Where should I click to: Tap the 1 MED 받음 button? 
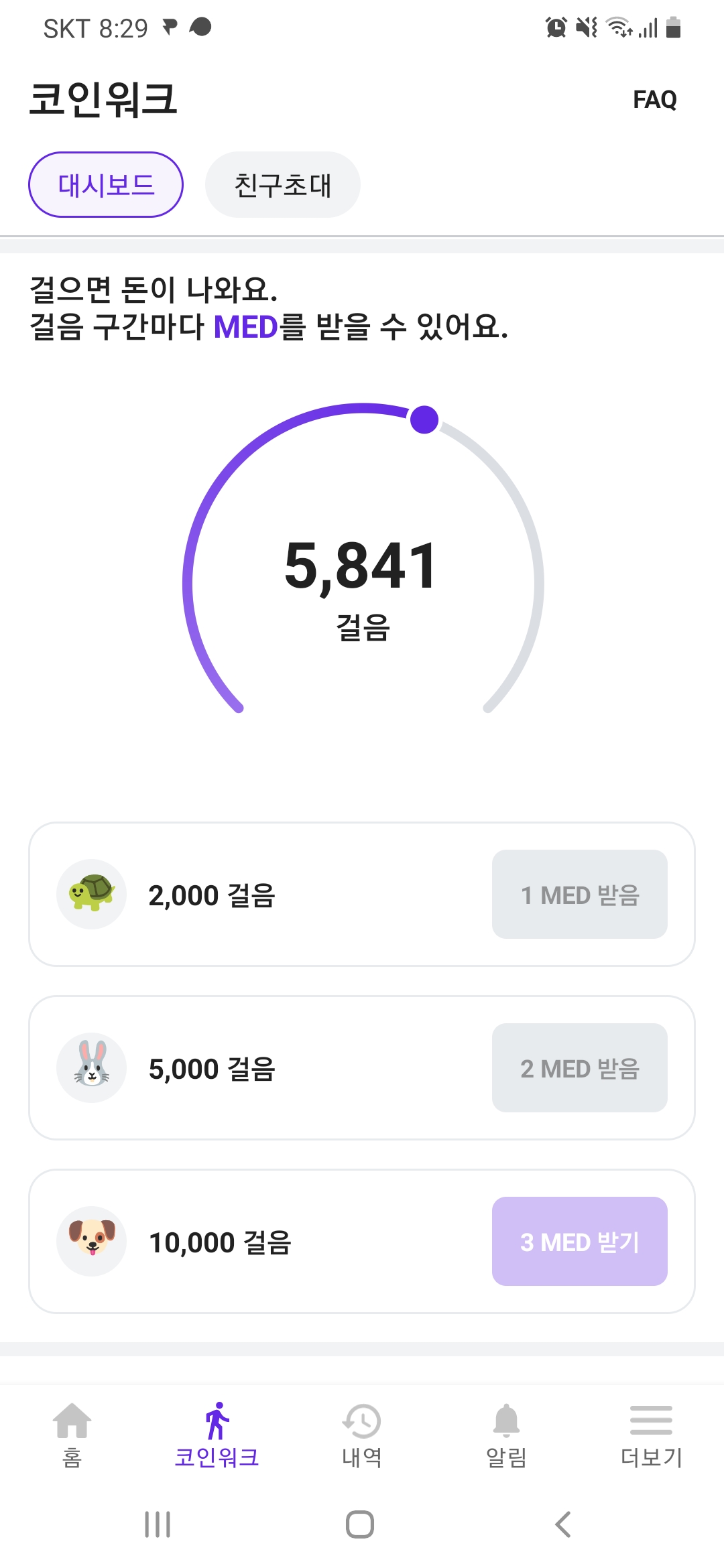[x=580, y=895]
